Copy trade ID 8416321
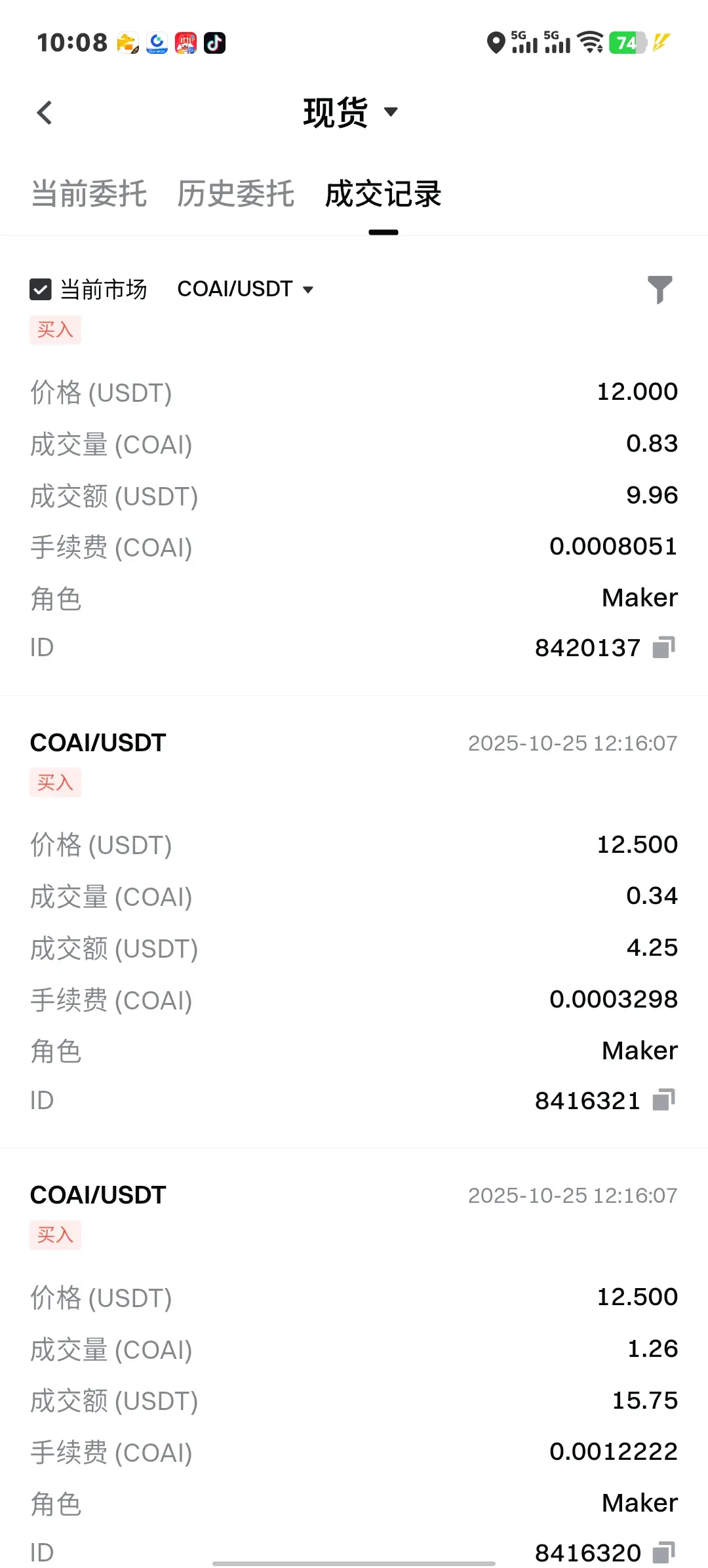Image resolution: width=708 pixels, height=1568 pixels. 663,1100
